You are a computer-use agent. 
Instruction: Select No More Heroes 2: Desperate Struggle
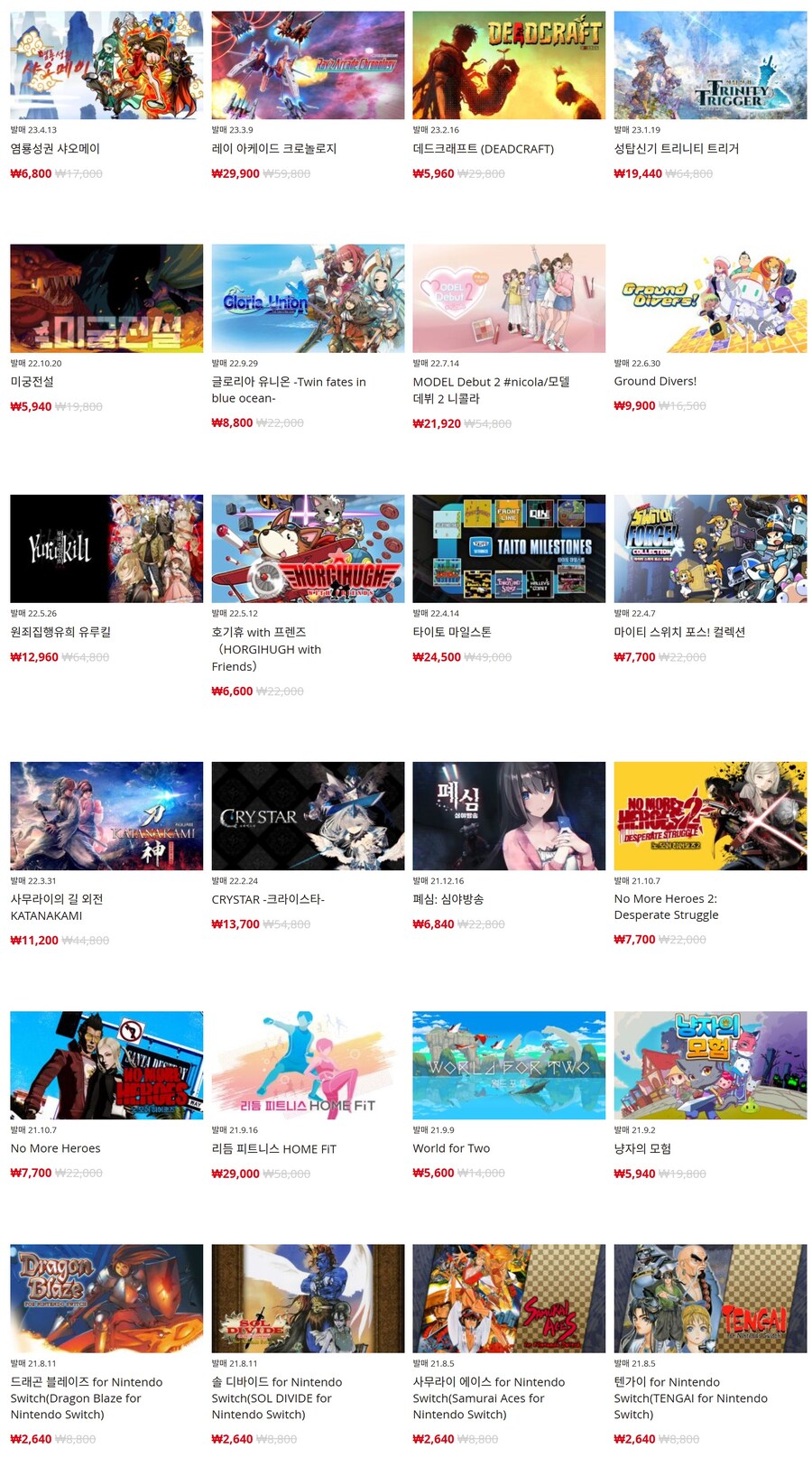tap(710, 816)
